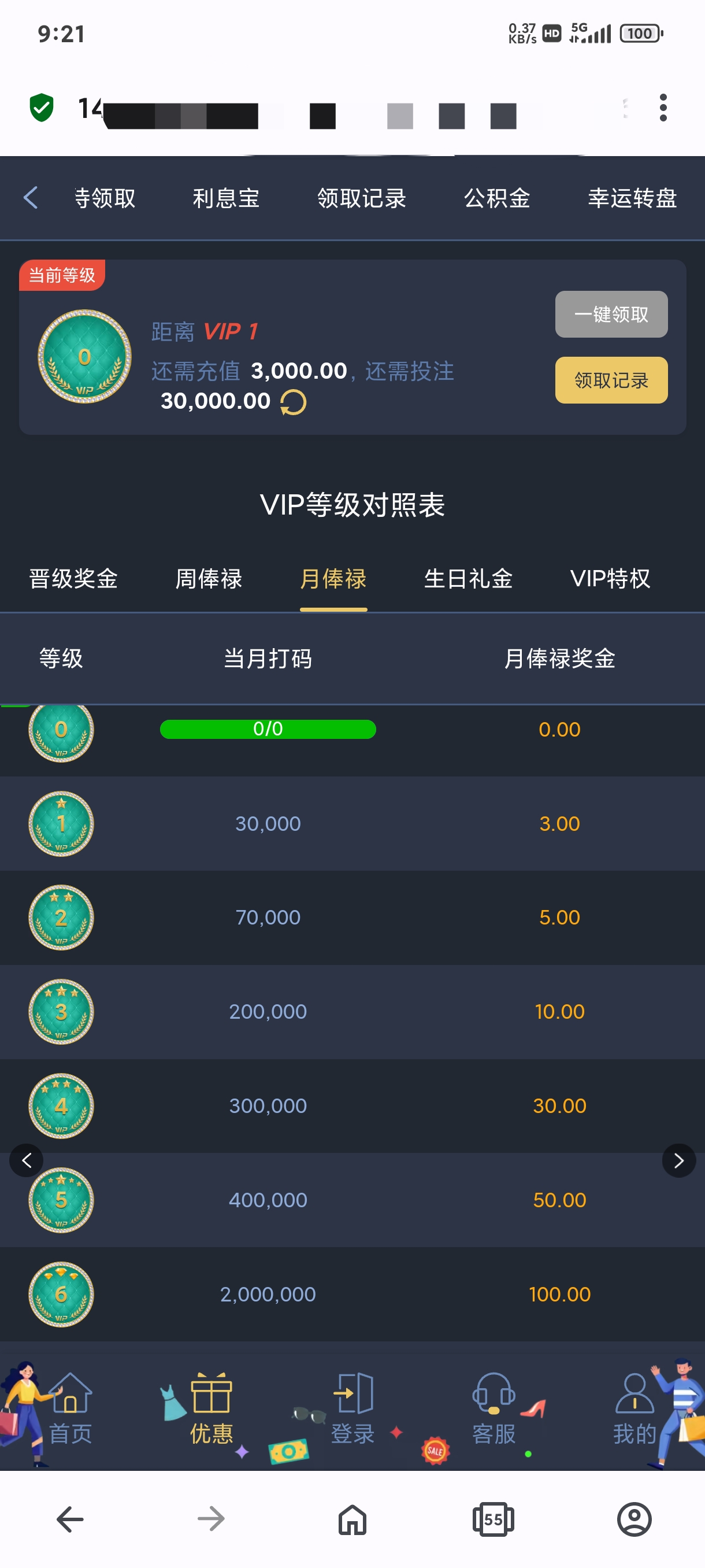Screen dimensions: 705x1568
Task: Select the 幸运转盘 menu item
Action: 634,198
